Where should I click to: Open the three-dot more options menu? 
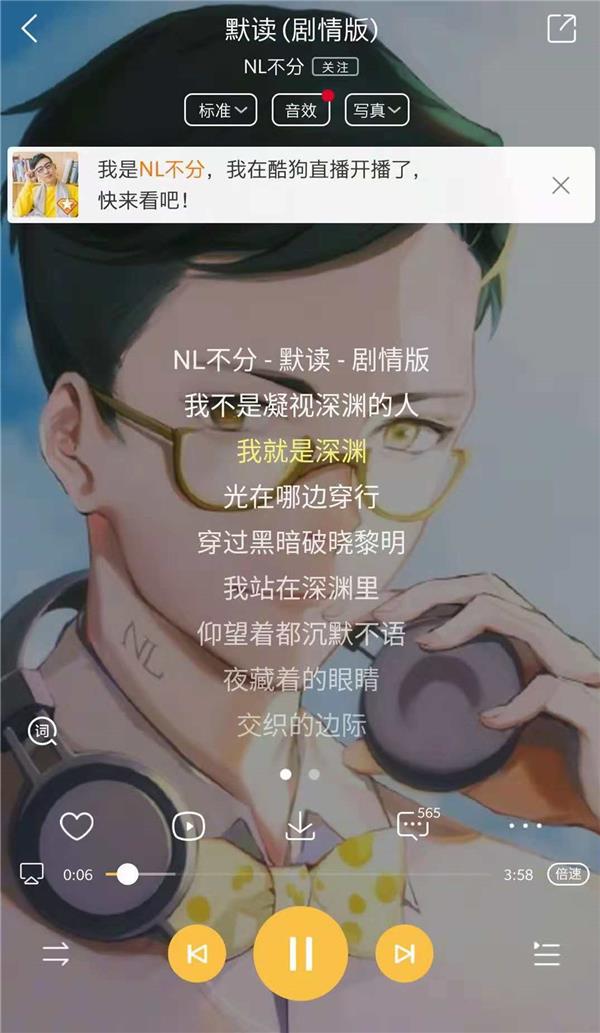click(525, 826)
